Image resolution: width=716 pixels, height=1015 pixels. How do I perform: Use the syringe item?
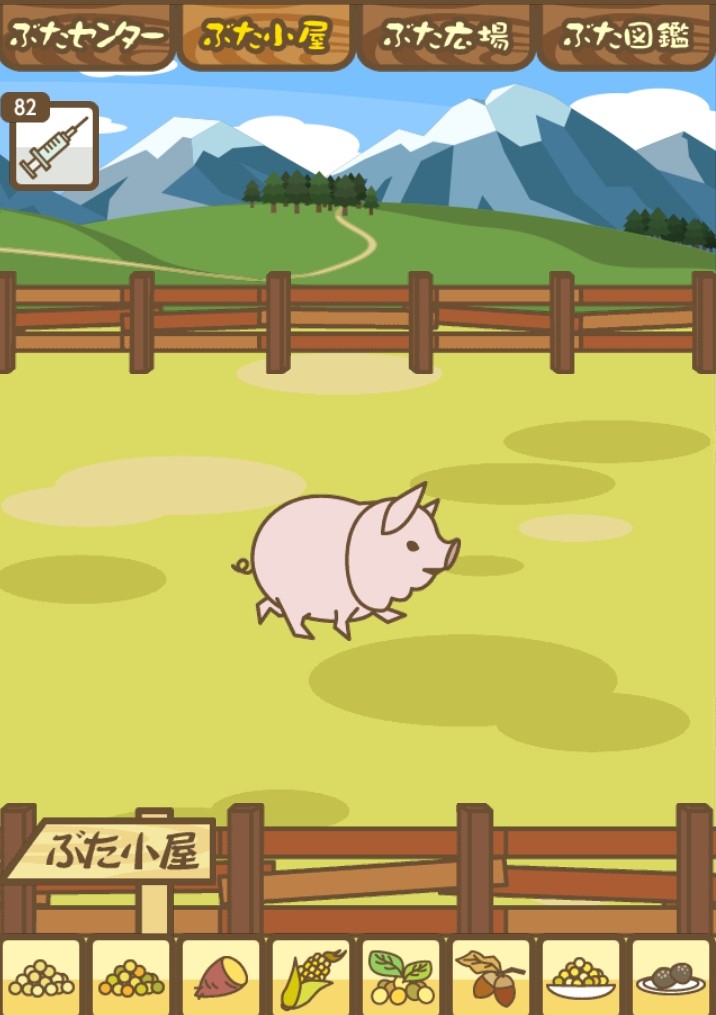tap(54, 147)
